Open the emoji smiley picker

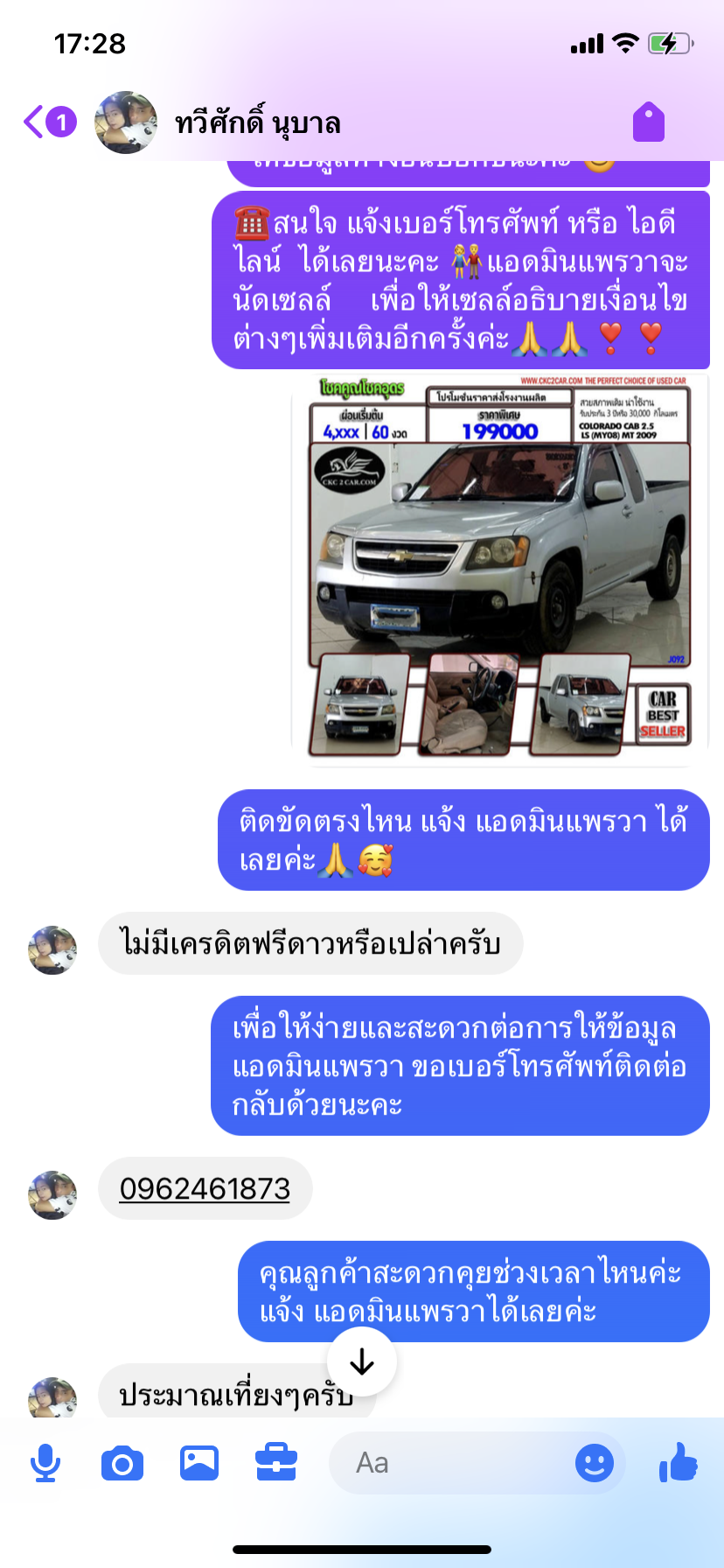(x=595, y=1463)
